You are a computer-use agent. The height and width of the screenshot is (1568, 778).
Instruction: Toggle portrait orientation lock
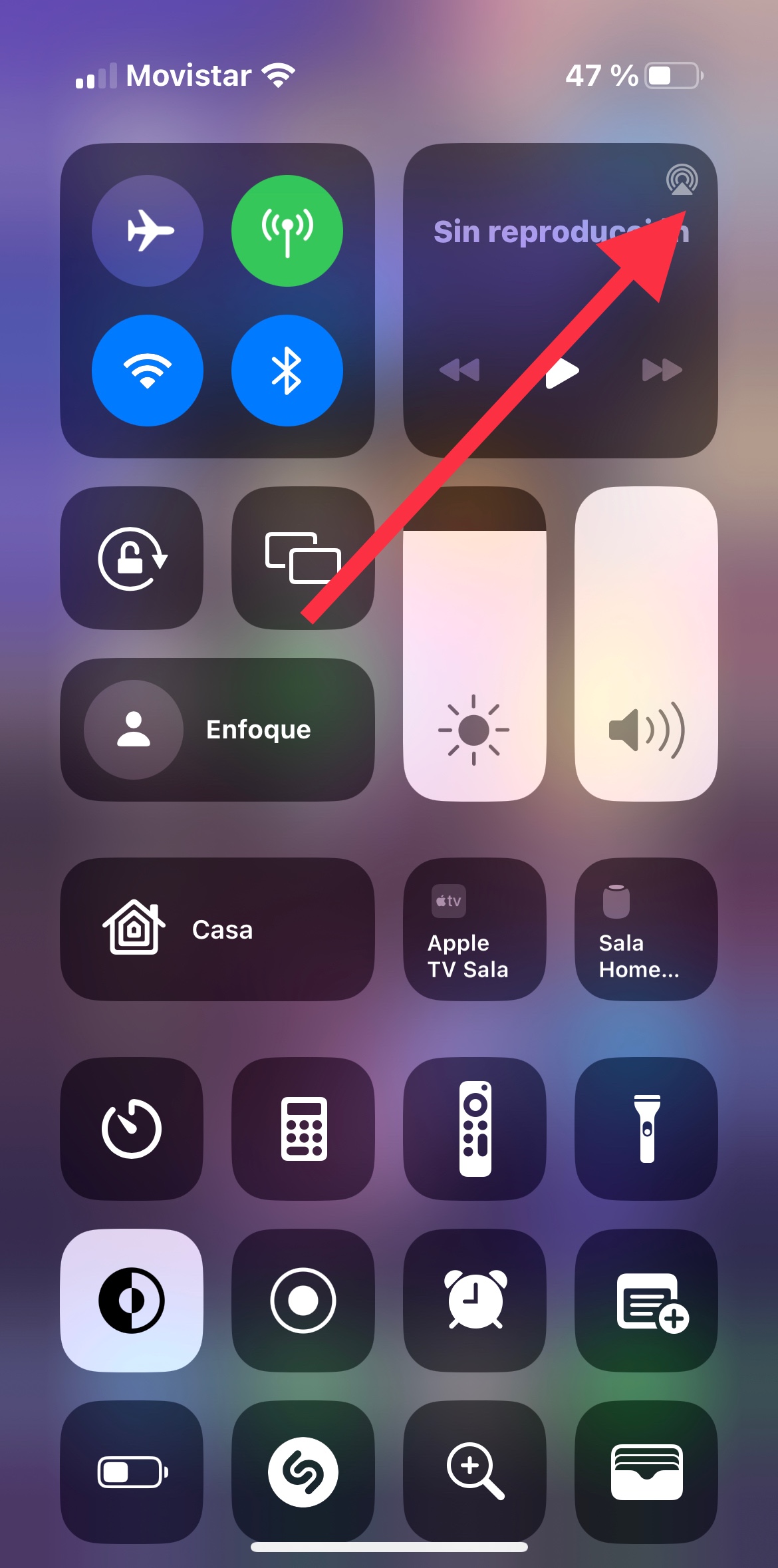tap(132, 558)
